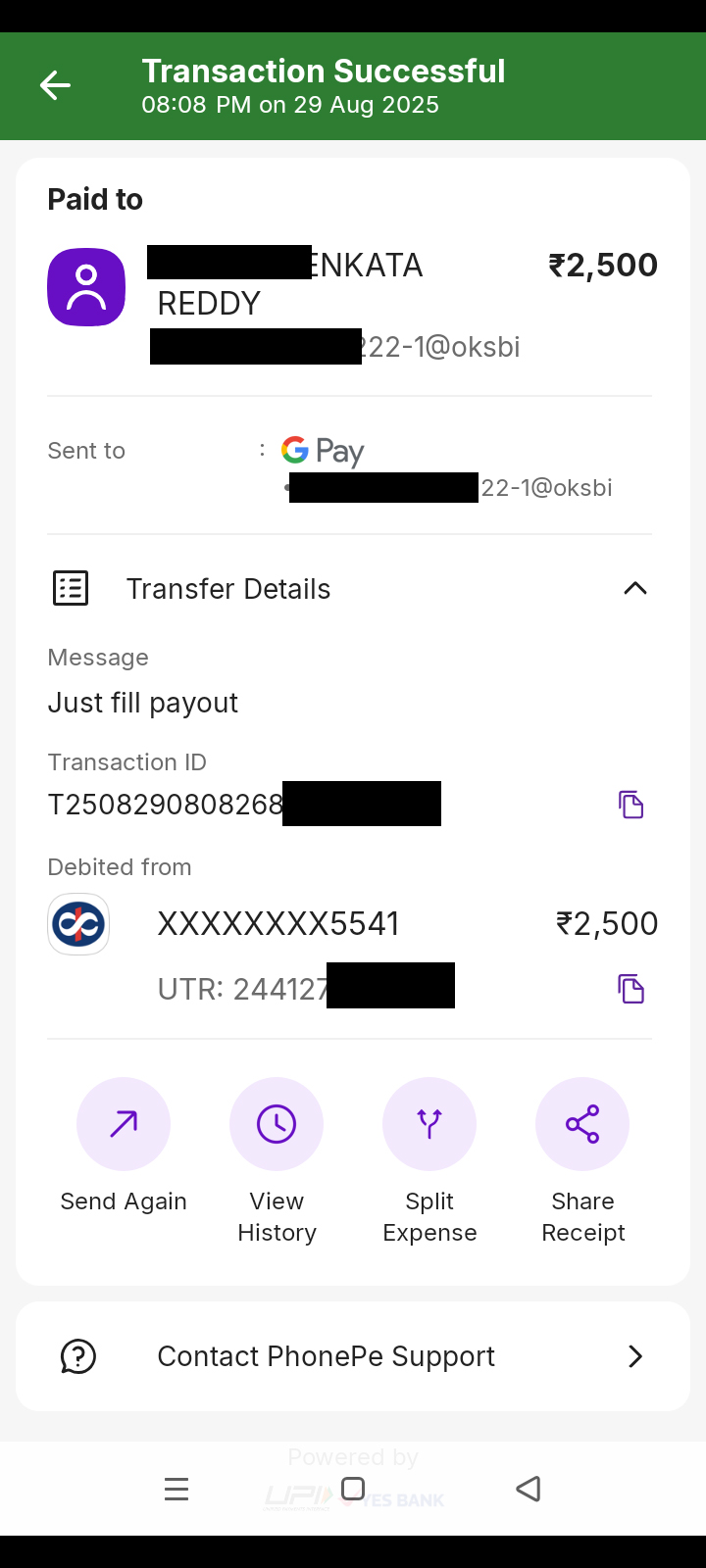Tap the system home button
The height and width of the screenshot is (1568, 706).
[353, 1490]
